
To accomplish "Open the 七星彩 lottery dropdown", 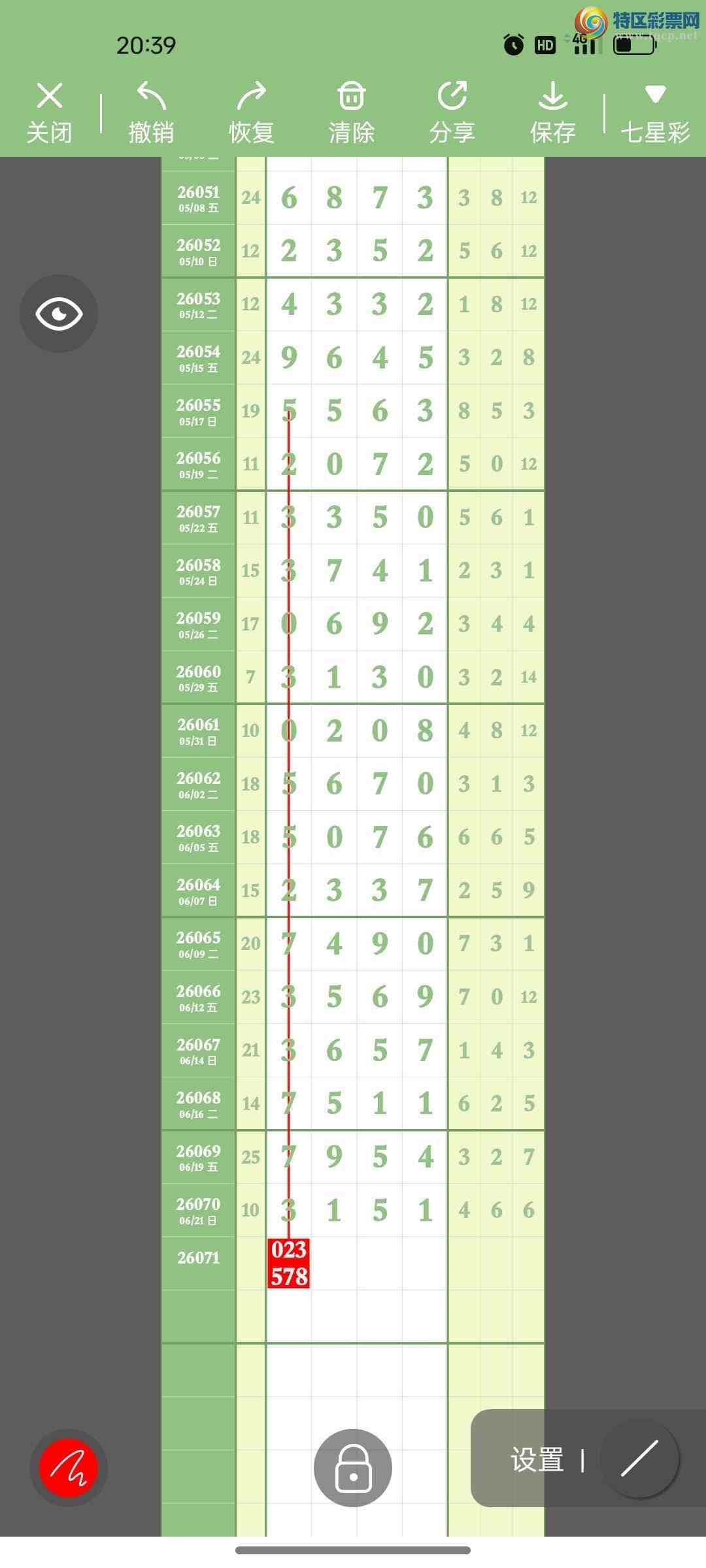I will (655, 112).
